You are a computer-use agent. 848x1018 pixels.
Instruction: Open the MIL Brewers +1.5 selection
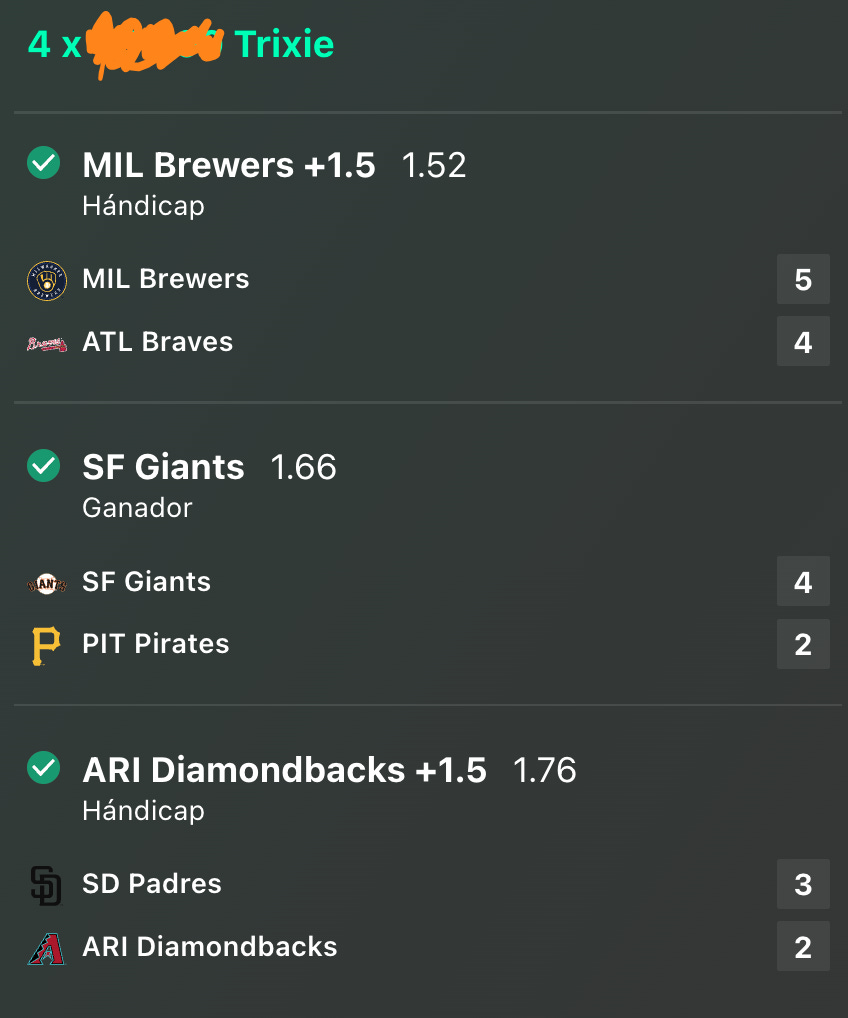(x=229, y=165)
